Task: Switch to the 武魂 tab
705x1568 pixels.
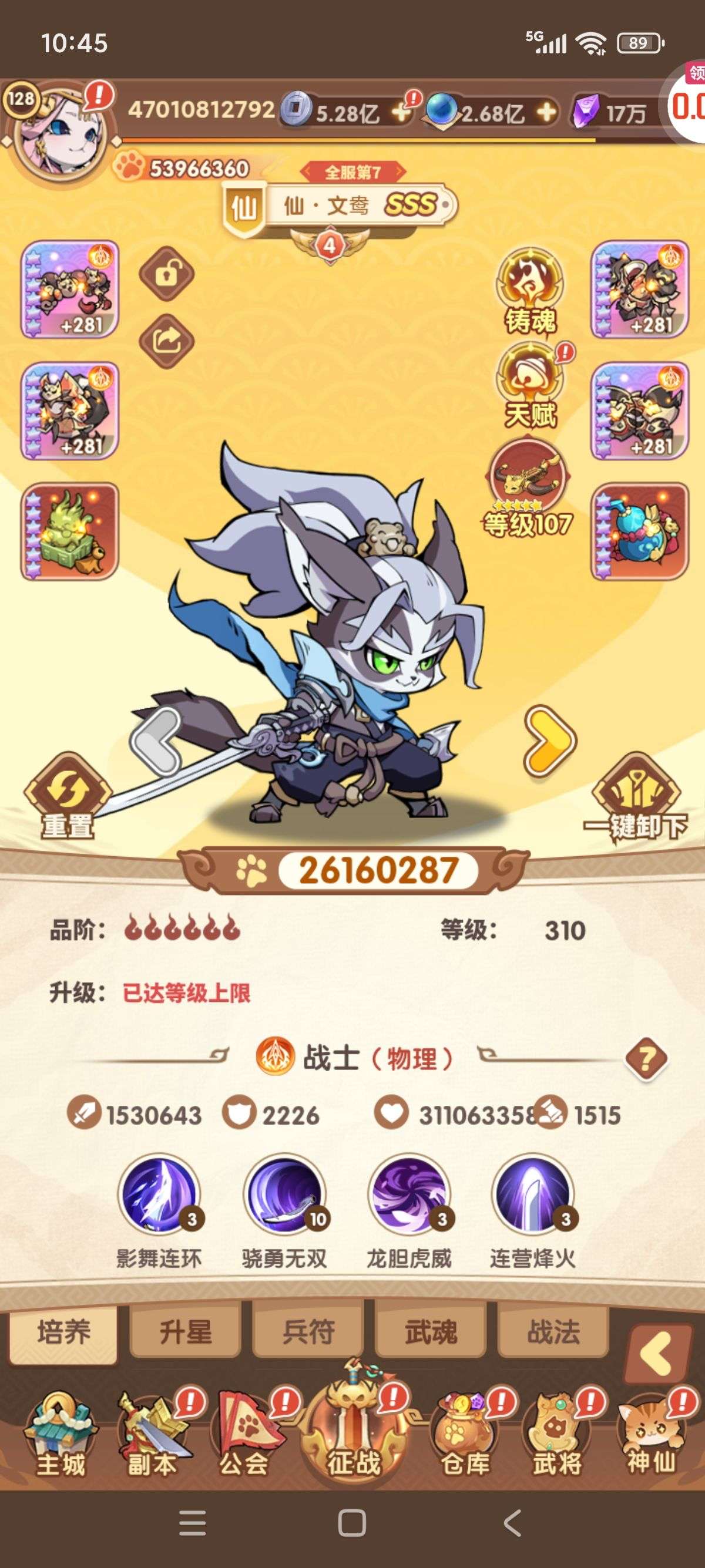Action: click(431, 1332)
